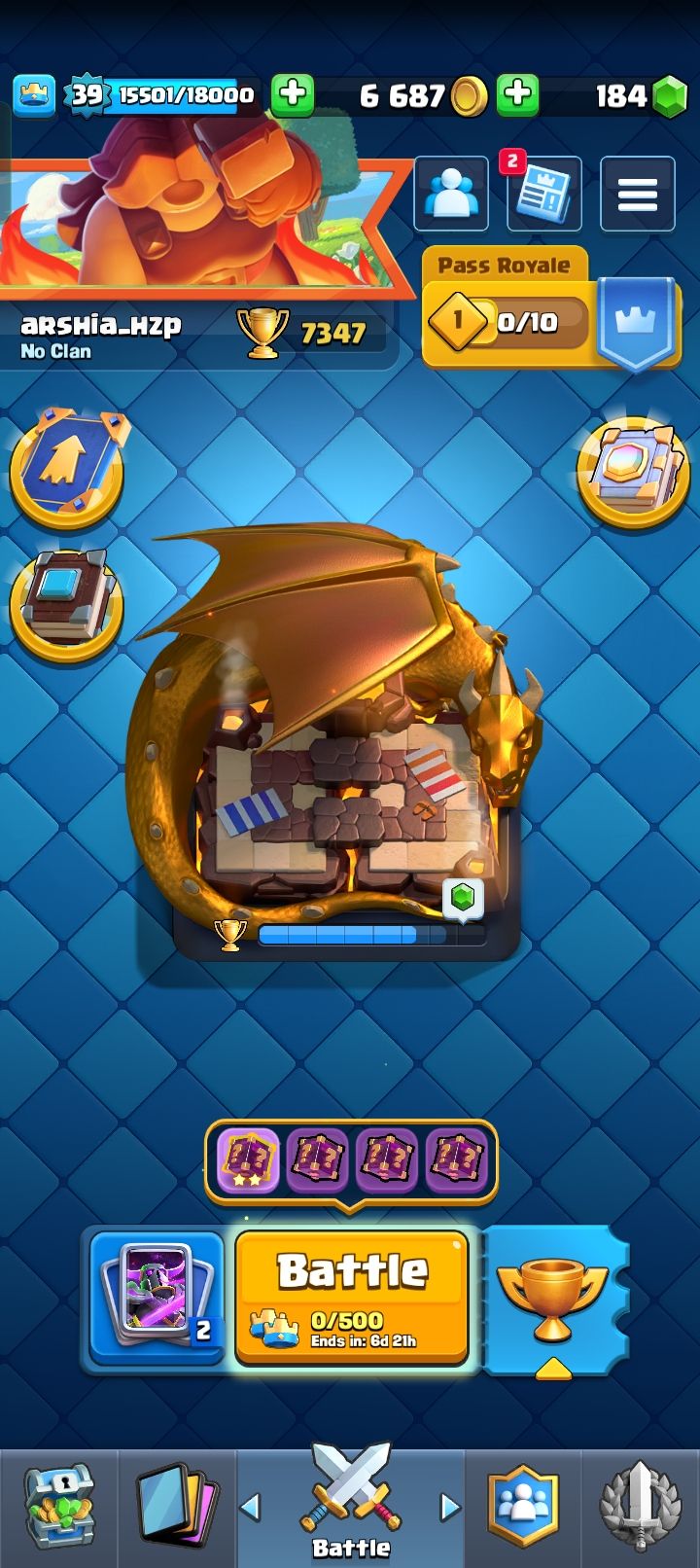Open the news feed with red badge

[543, 195]
